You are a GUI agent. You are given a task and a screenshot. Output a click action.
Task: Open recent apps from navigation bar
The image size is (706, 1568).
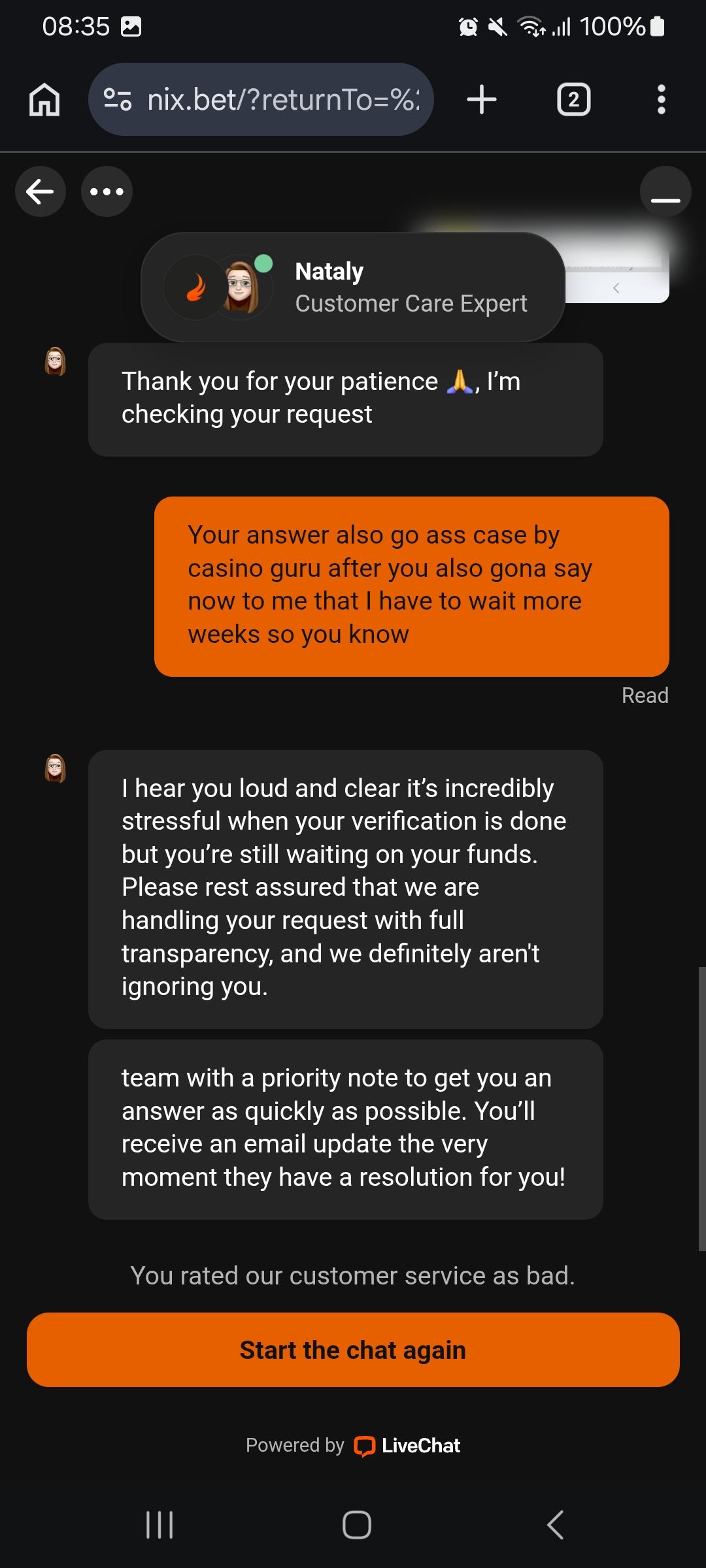159,1525
